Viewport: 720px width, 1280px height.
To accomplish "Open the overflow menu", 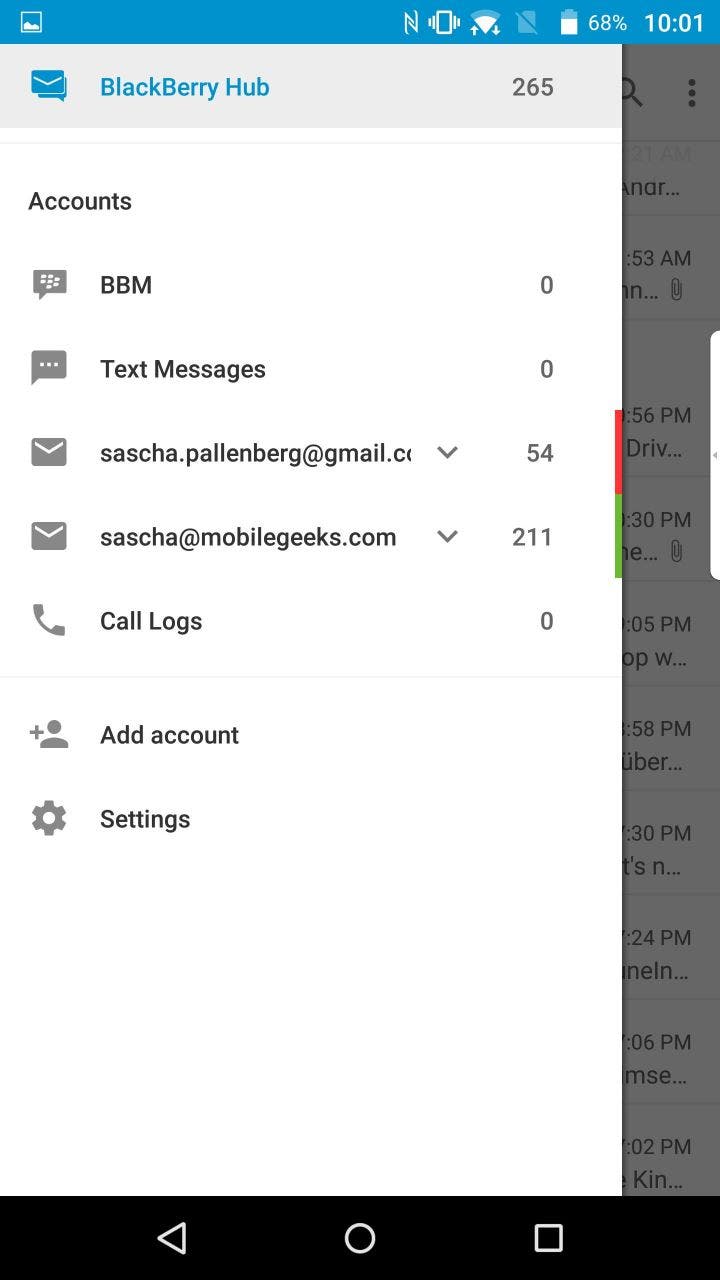I will point(691,92).
